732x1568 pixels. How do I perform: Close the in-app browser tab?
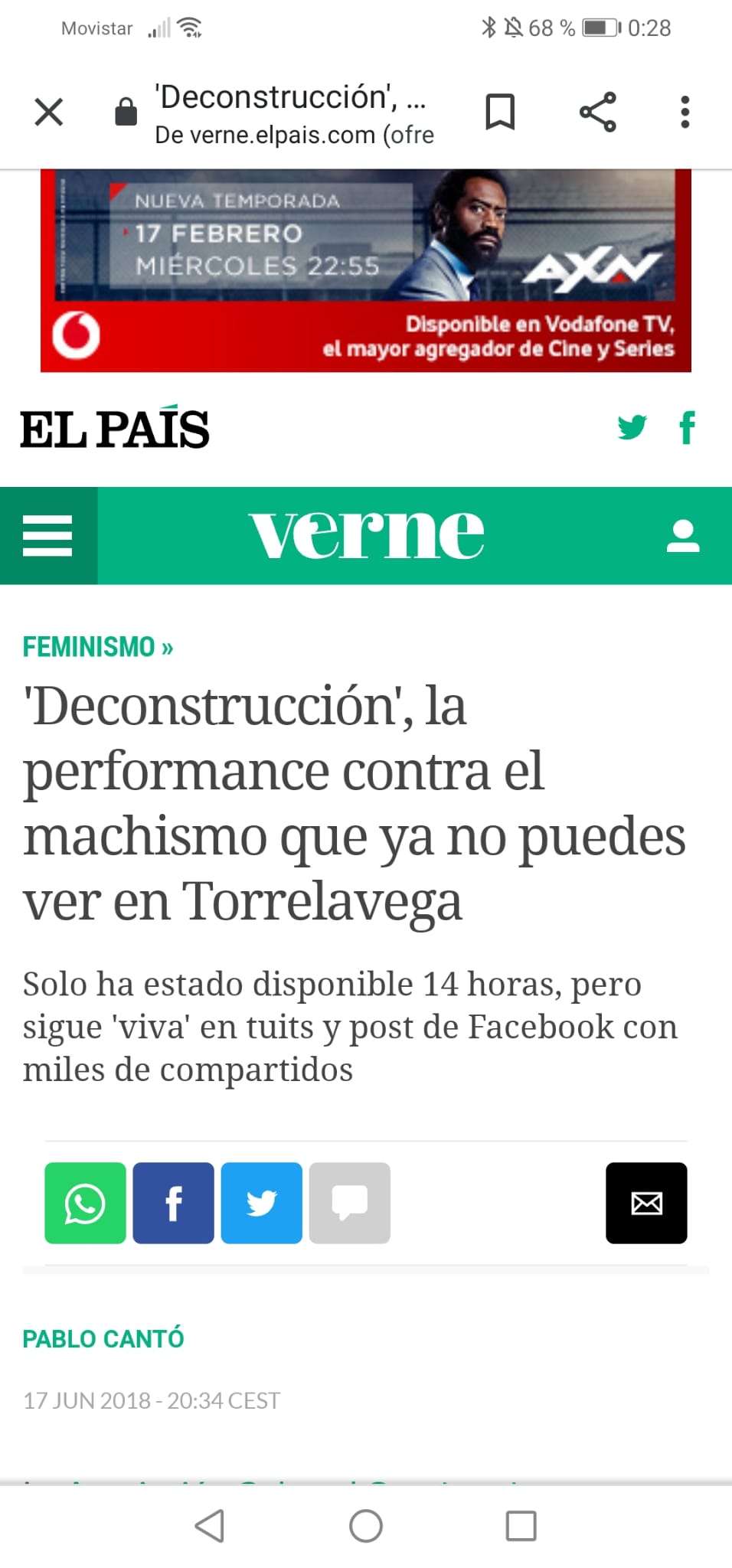[49, 113]
